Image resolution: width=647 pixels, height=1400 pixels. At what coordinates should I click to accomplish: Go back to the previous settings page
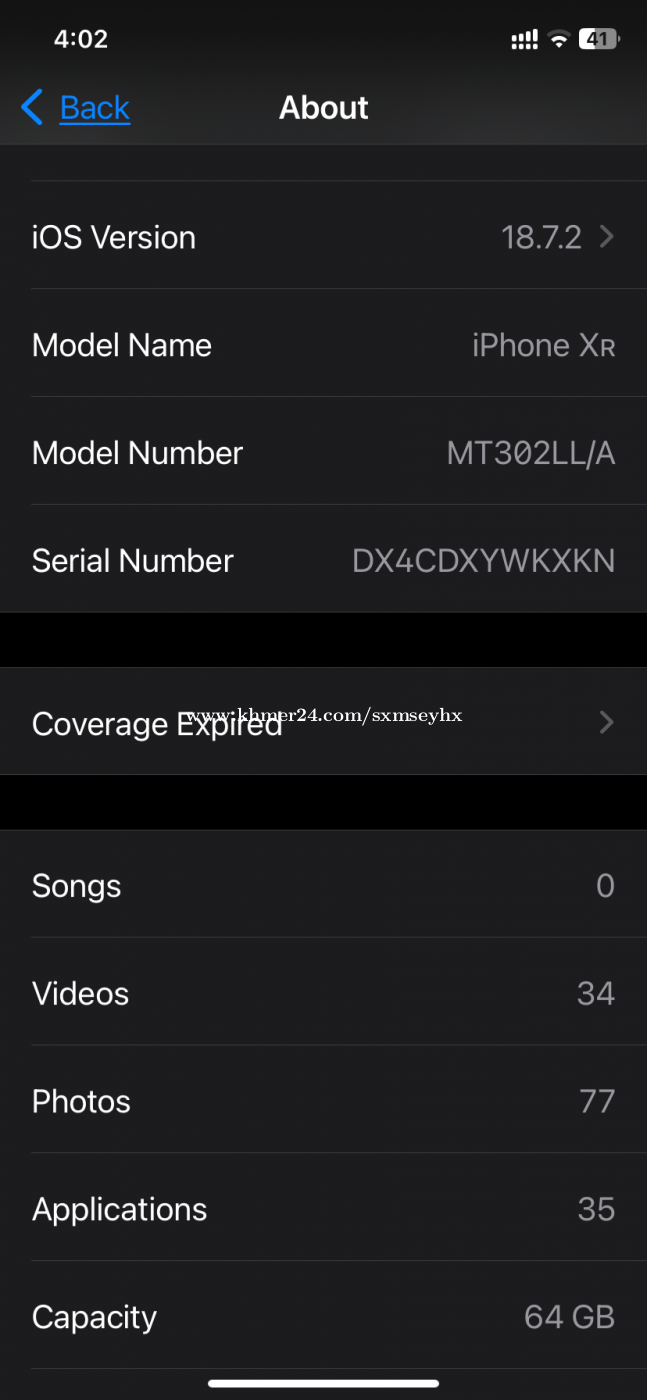[x=76, y=108]
